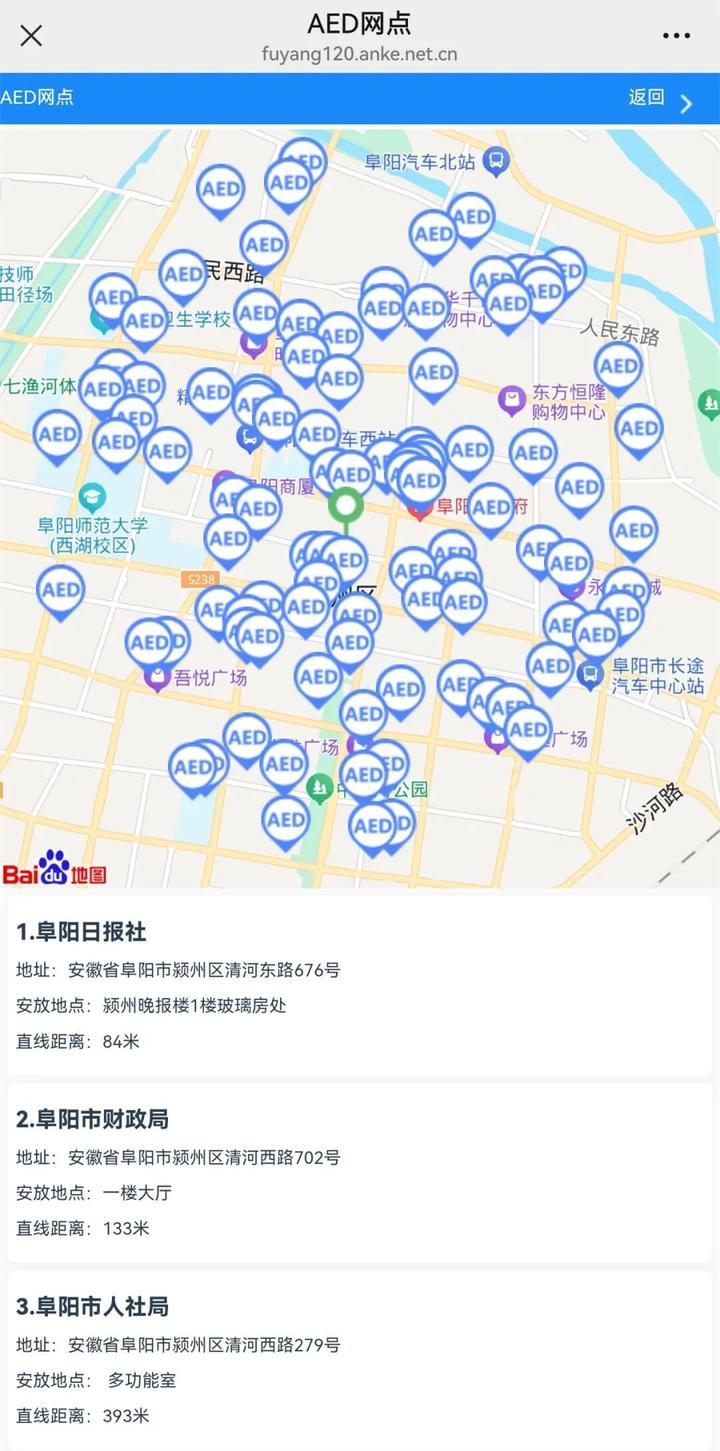Tap 返回 to go back
Screen dimensions: 720x1451
pos(660,98)
